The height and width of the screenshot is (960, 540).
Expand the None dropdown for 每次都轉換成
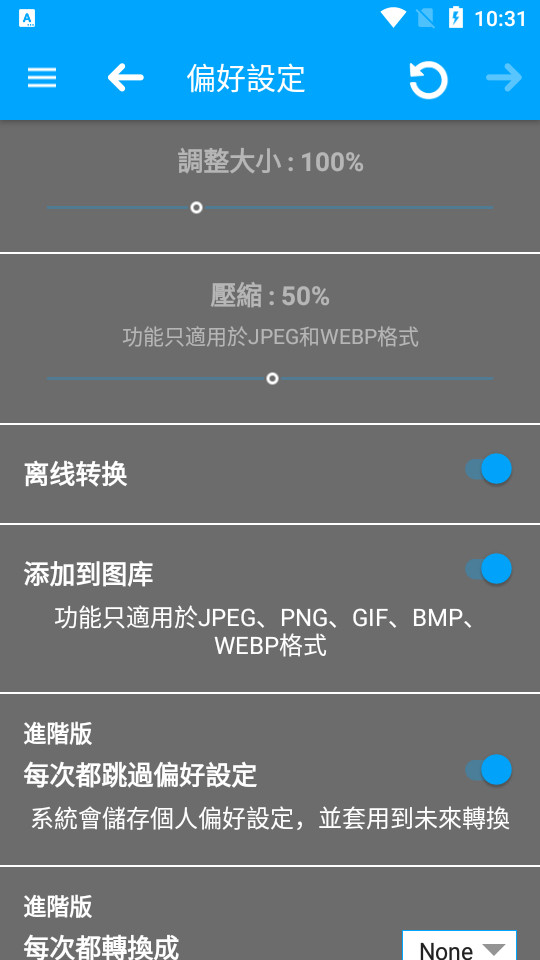(459, 946)
